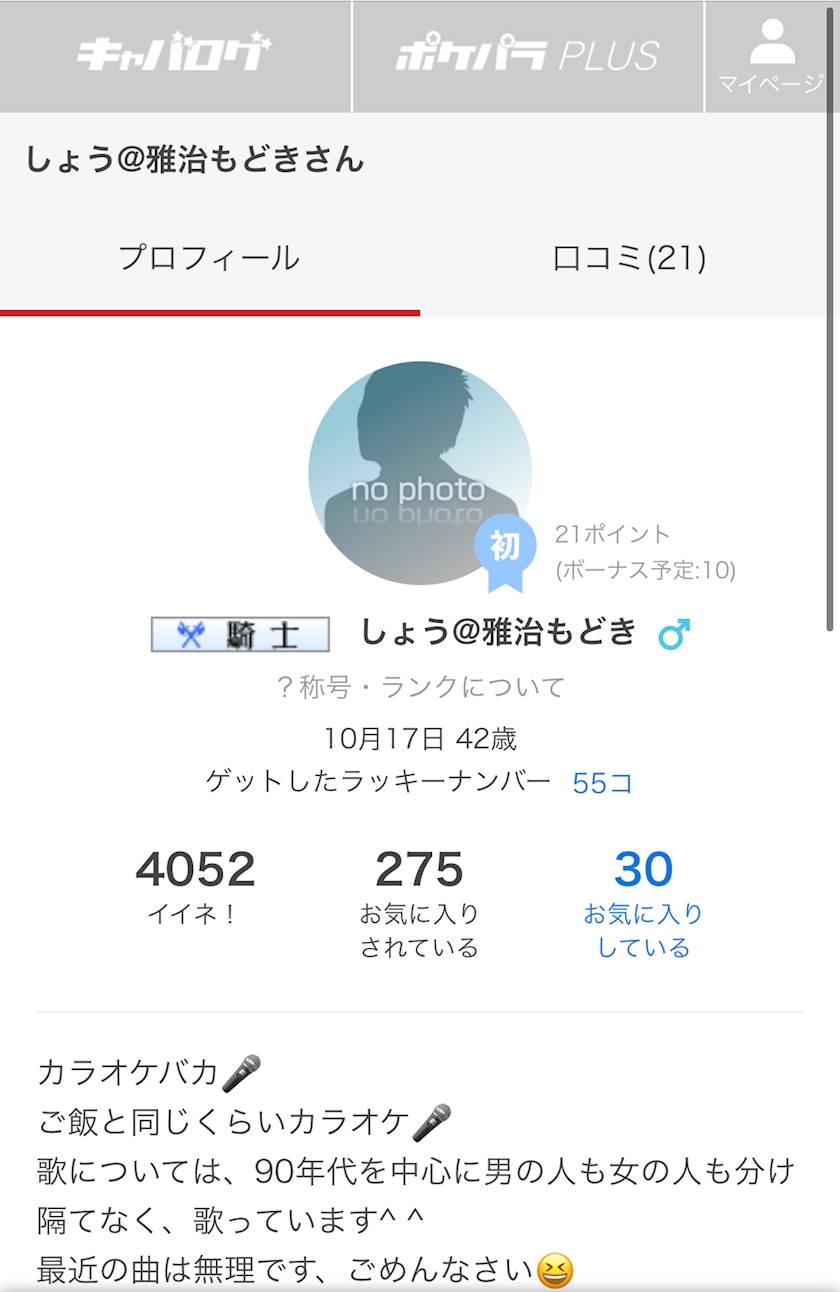View the 55コ lucky numbers
The height and width of the screenshot is (1292, 840).
[x=602, y=782]
